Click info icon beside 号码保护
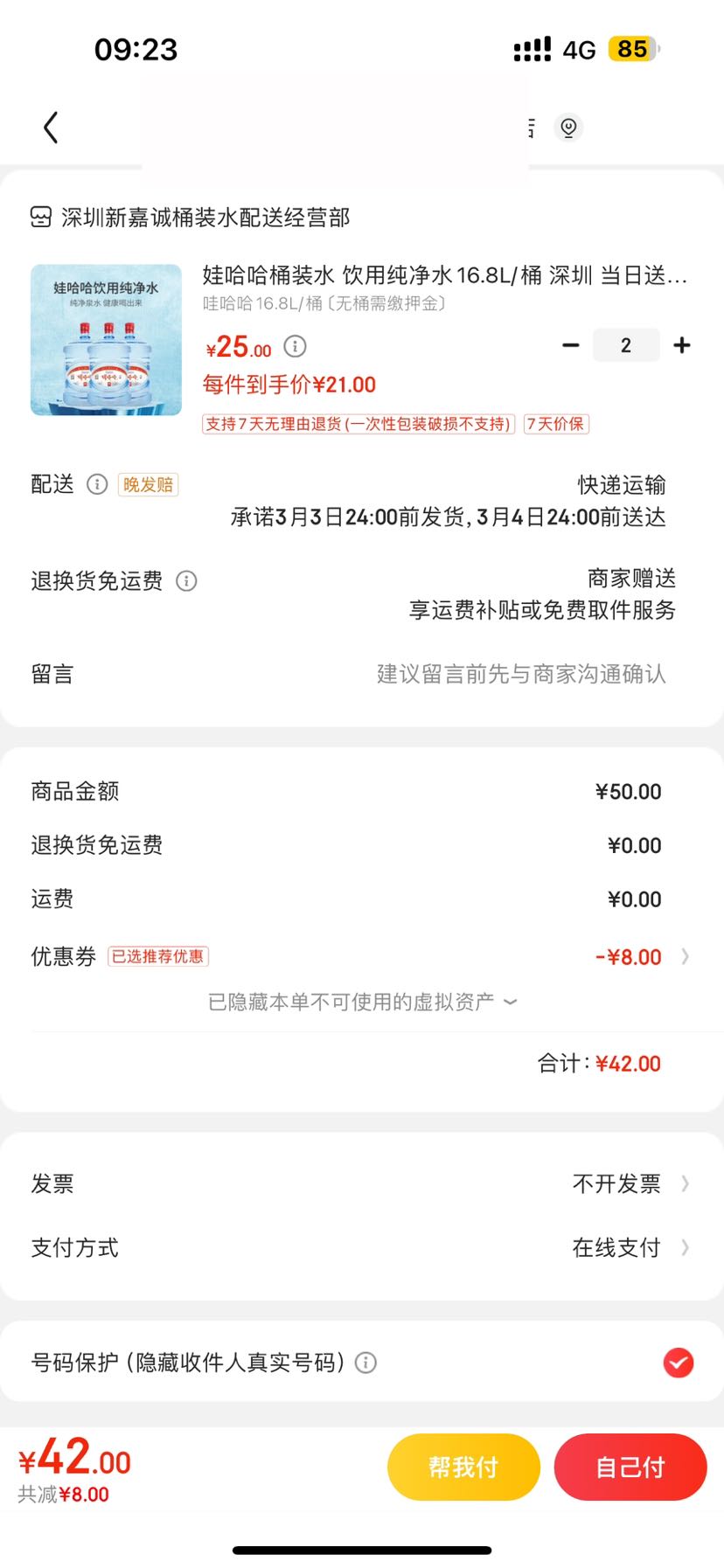The width and height of the screenshot is (724, 1568). [367, 1363]
